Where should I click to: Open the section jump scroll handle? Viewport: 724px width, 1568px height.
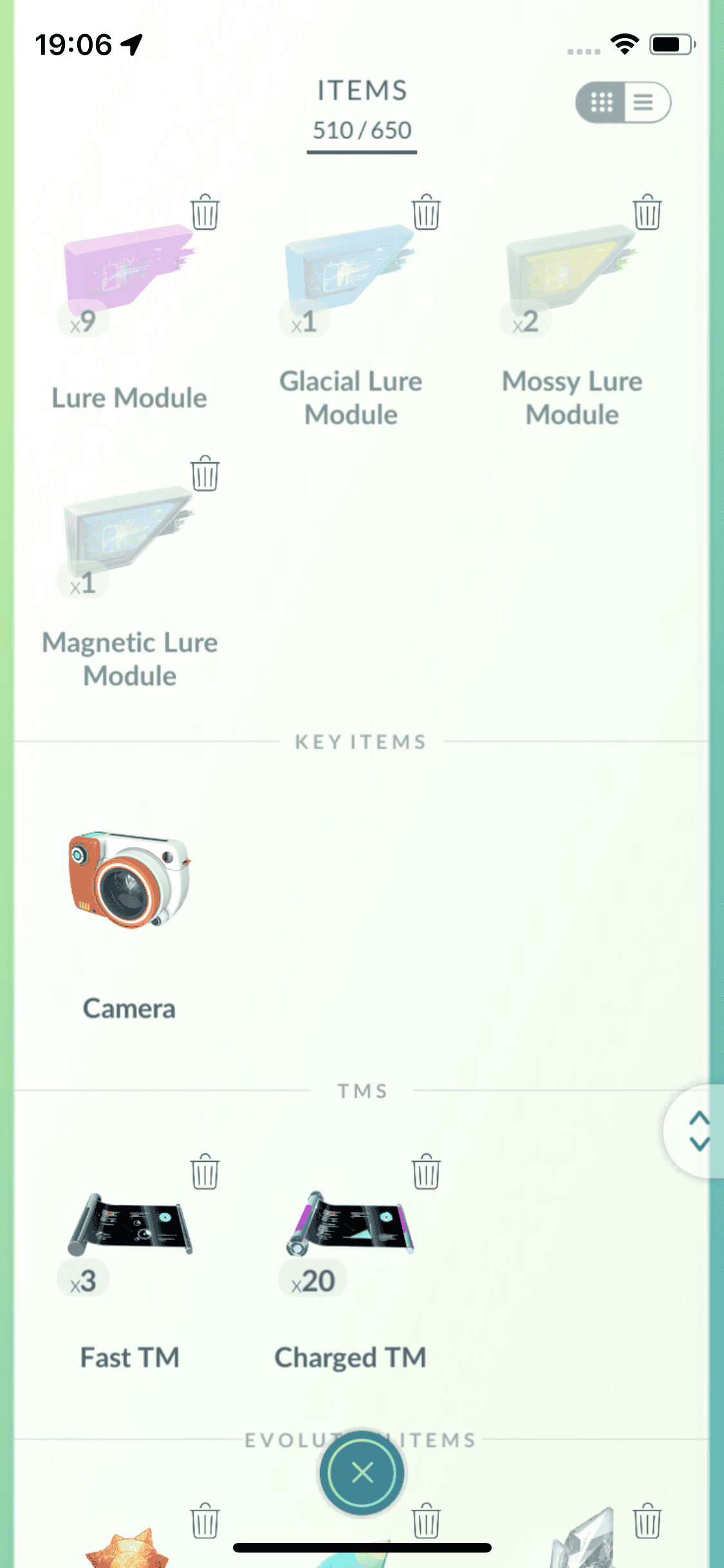pos(699,1131)
